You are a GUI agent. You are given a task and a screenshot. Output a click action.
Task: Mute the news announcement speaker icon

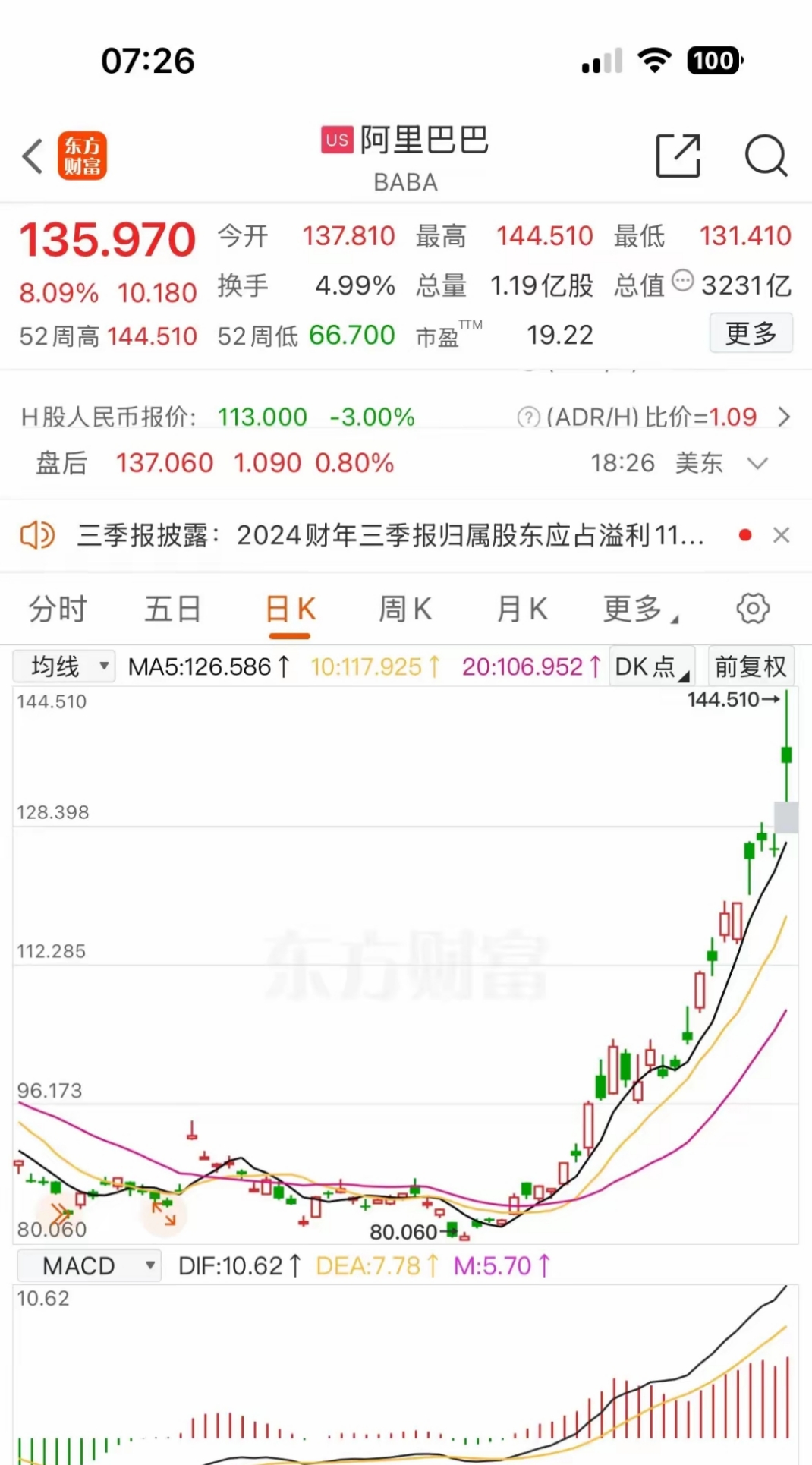[33, 535]
